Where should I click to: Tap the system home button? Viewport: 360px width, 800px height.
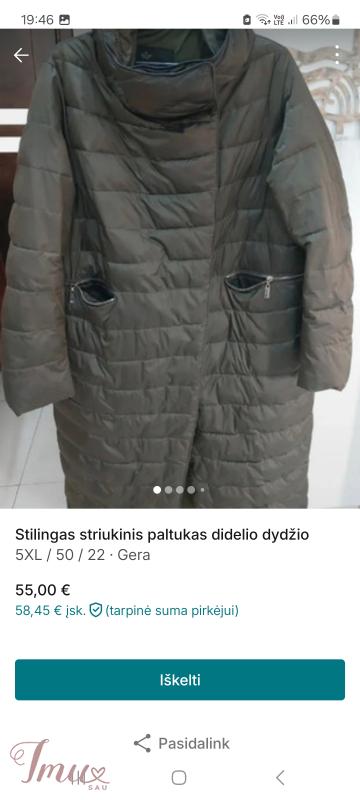(x=179, y=778)
